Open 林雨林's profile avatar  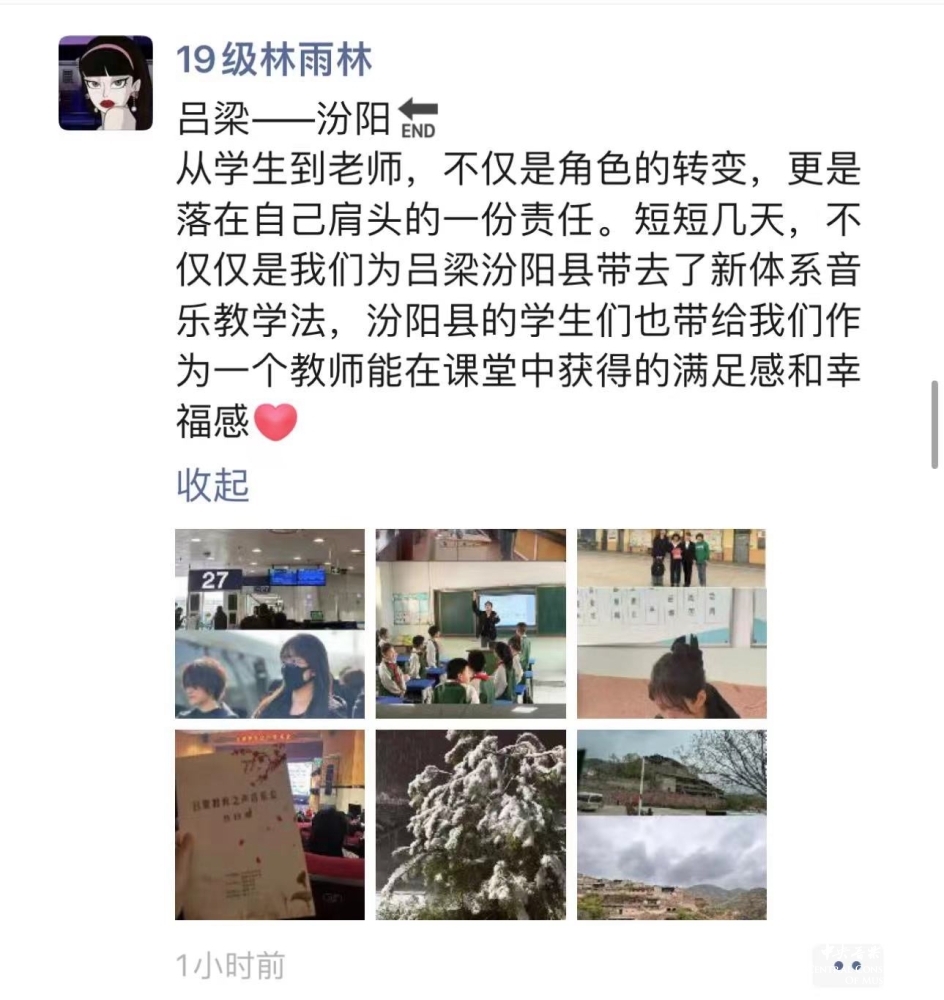(x=105, y=83)
